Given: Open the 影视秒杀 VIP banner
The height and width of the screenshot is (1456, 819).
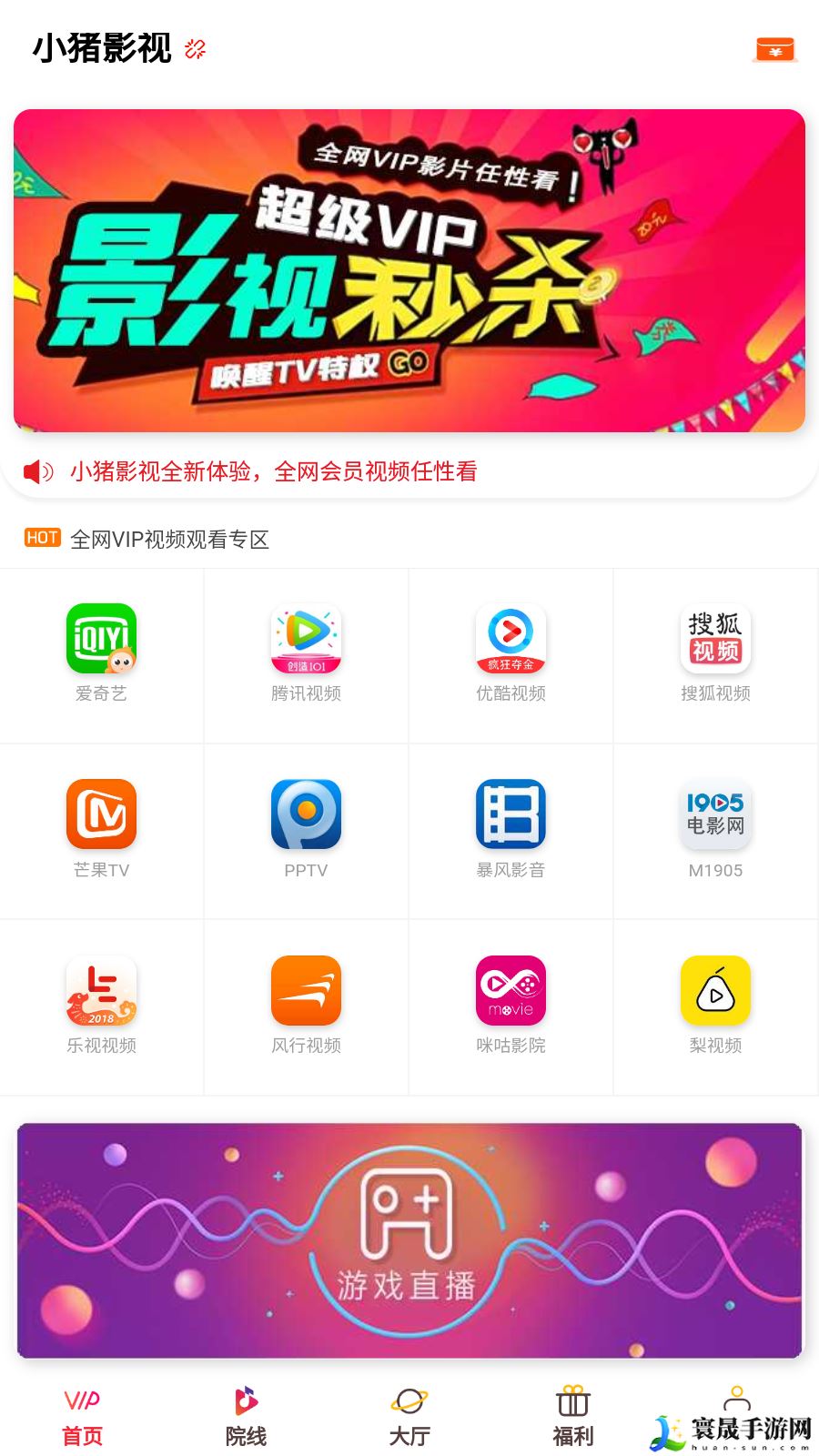Looking at the screenshot, I should click(x=409, y=270).
